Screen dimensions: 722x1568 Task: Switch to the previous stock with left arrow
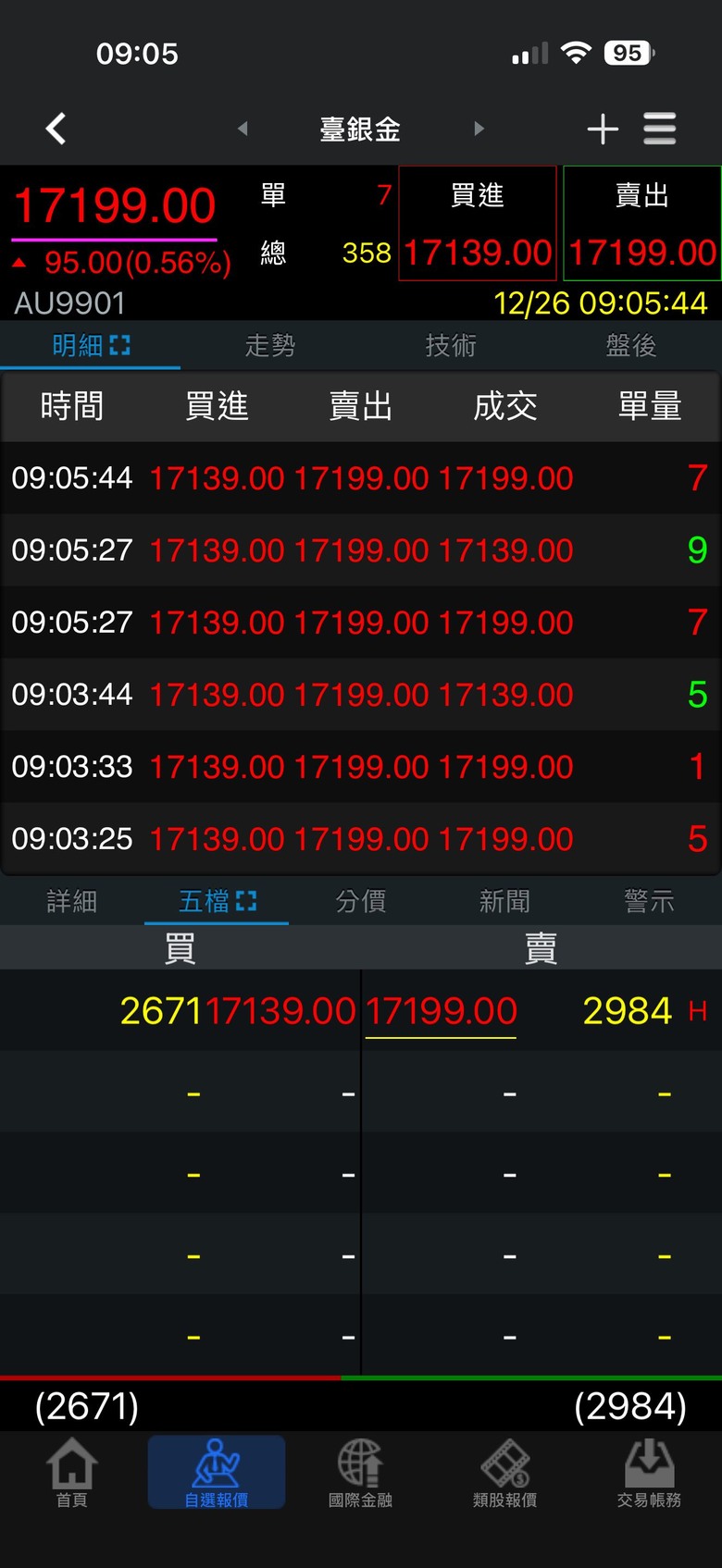(x=243, y=129)
